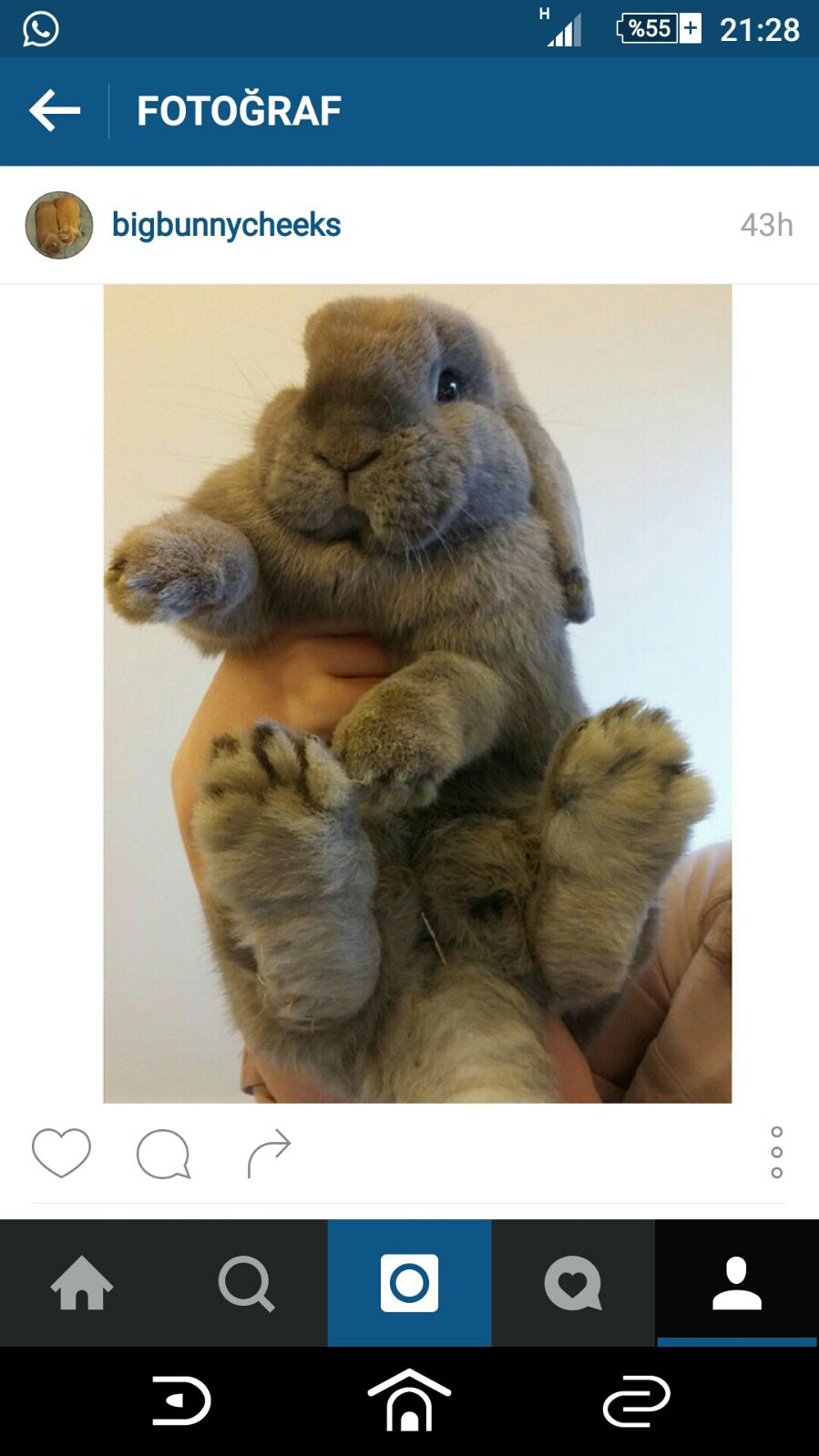Image resolution: width=819 pixels, height=1456 pixels.
Task: Like the bunny photo with the heart icon
Action: click(x=61, y=1153)
